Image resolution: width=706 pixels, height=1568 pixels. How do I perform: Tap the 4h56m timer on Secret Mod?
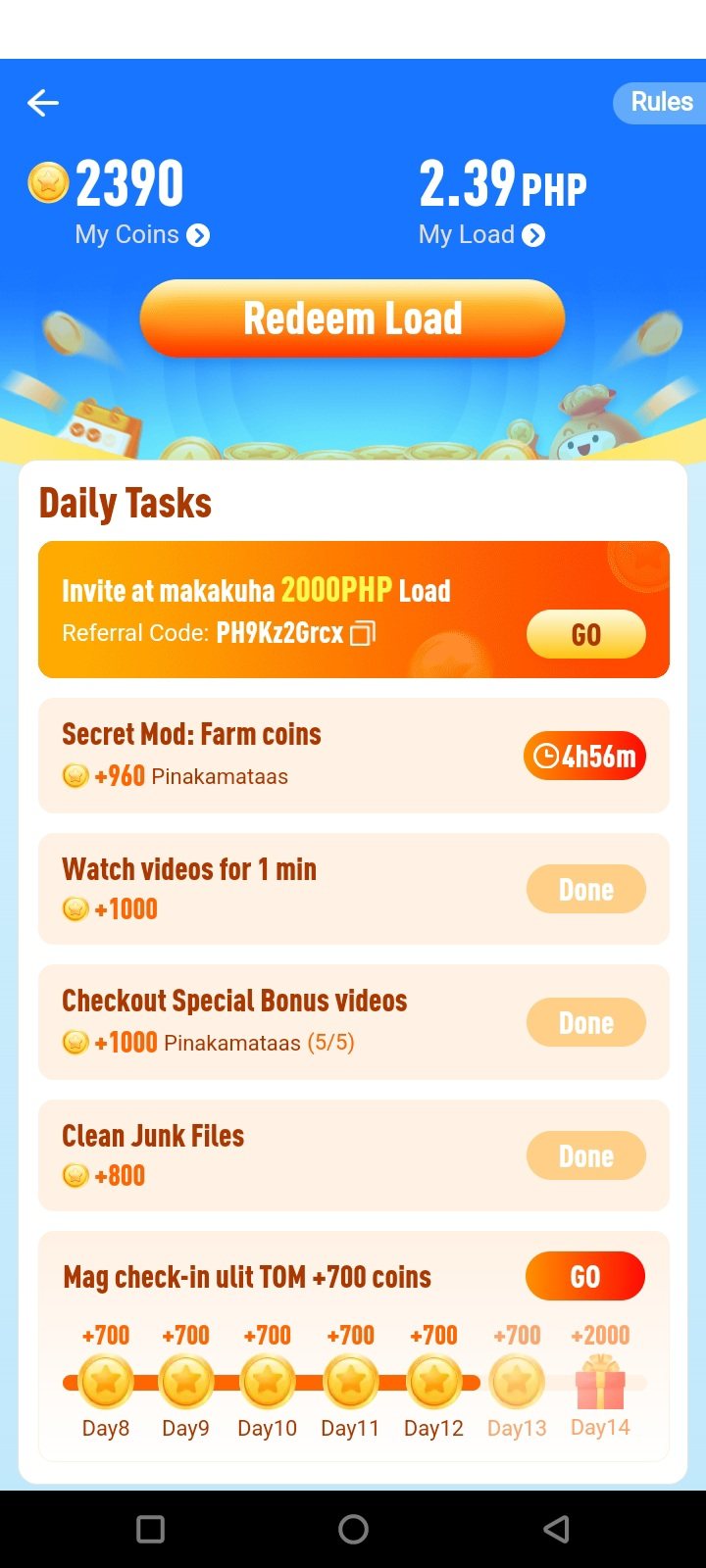click(x=584, y=757)
